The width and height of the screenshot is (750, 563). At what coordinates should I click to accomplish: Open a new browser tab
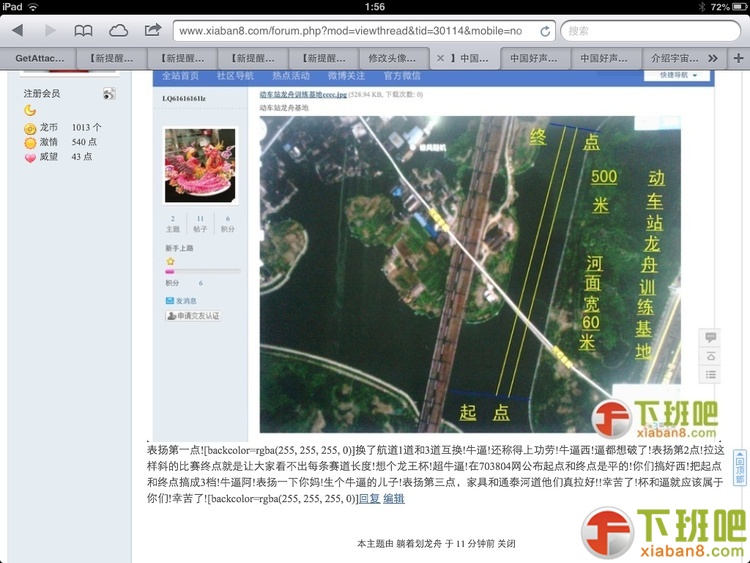[x=738, y=58]
